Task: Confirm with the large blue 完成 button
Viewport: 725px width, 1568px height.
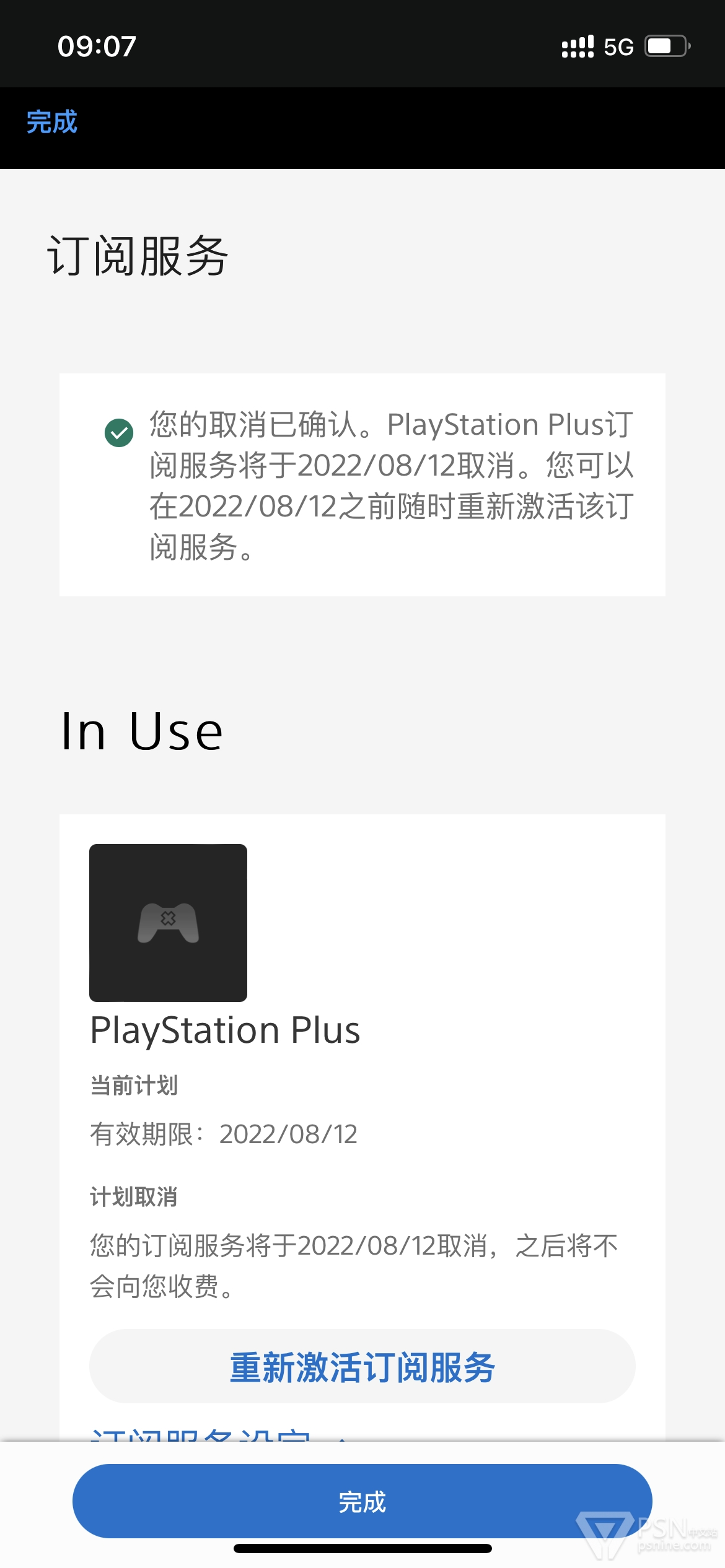Action: [x=362, y=1502]
